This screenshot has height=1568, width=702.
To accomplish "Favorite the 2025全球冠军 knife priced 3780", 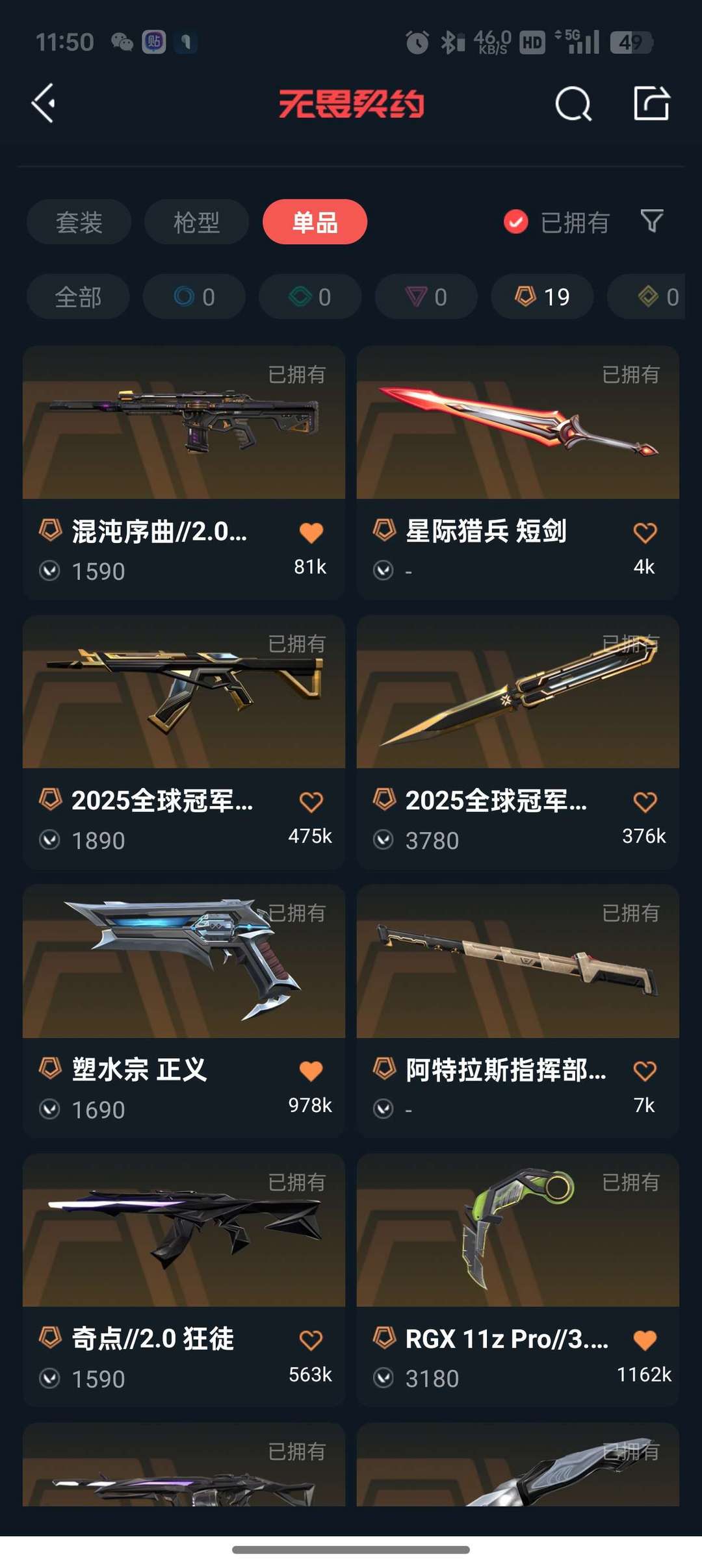I will click(x=645, y=802).
